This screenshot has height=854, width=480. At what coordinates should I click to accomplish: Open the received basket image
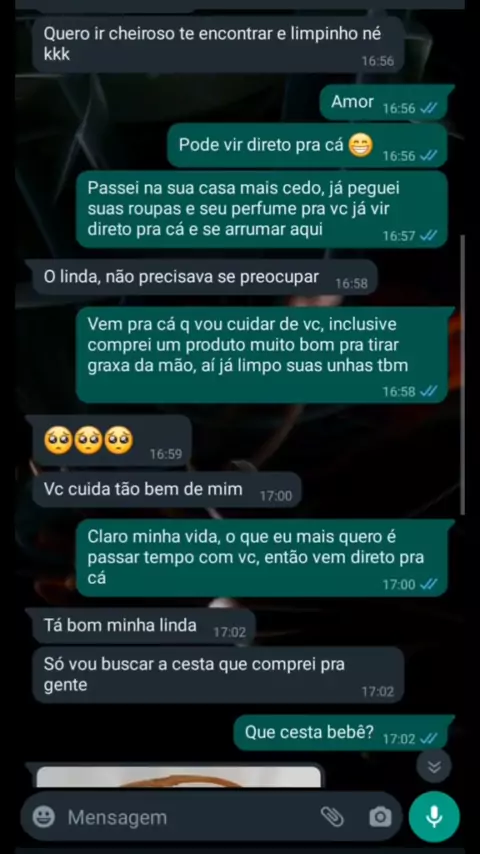point(179,777)
